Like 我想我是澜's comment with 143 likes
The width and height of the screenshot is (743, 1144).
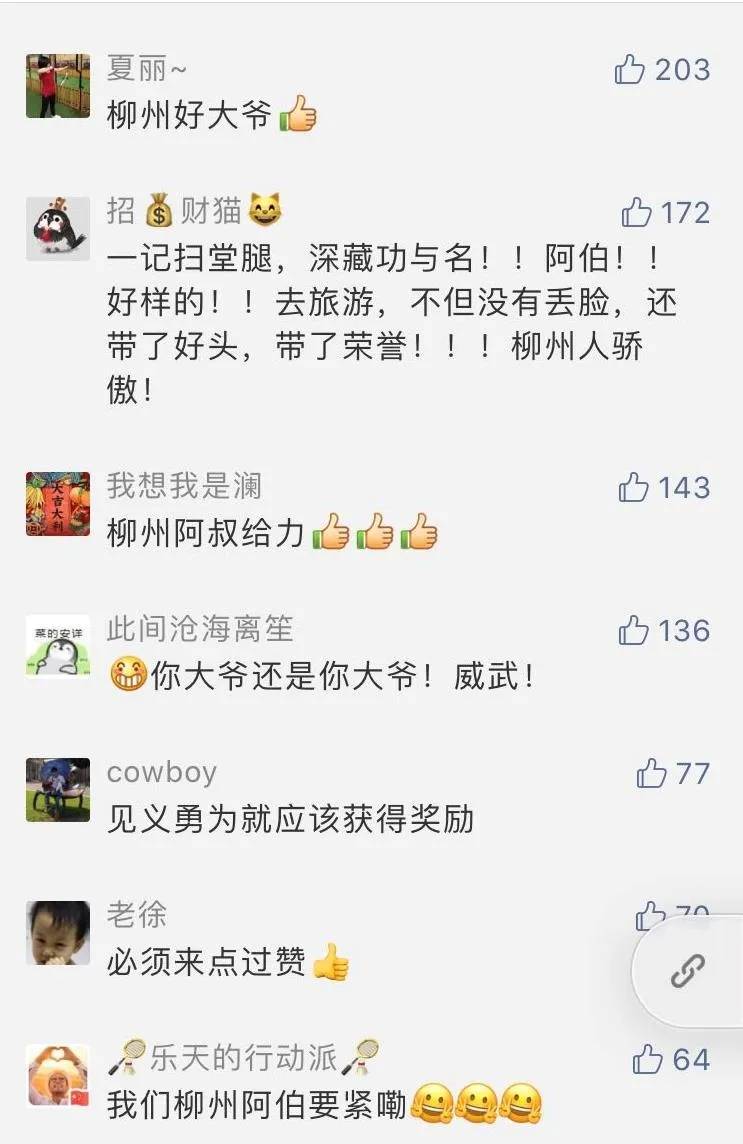click(633, 487)
